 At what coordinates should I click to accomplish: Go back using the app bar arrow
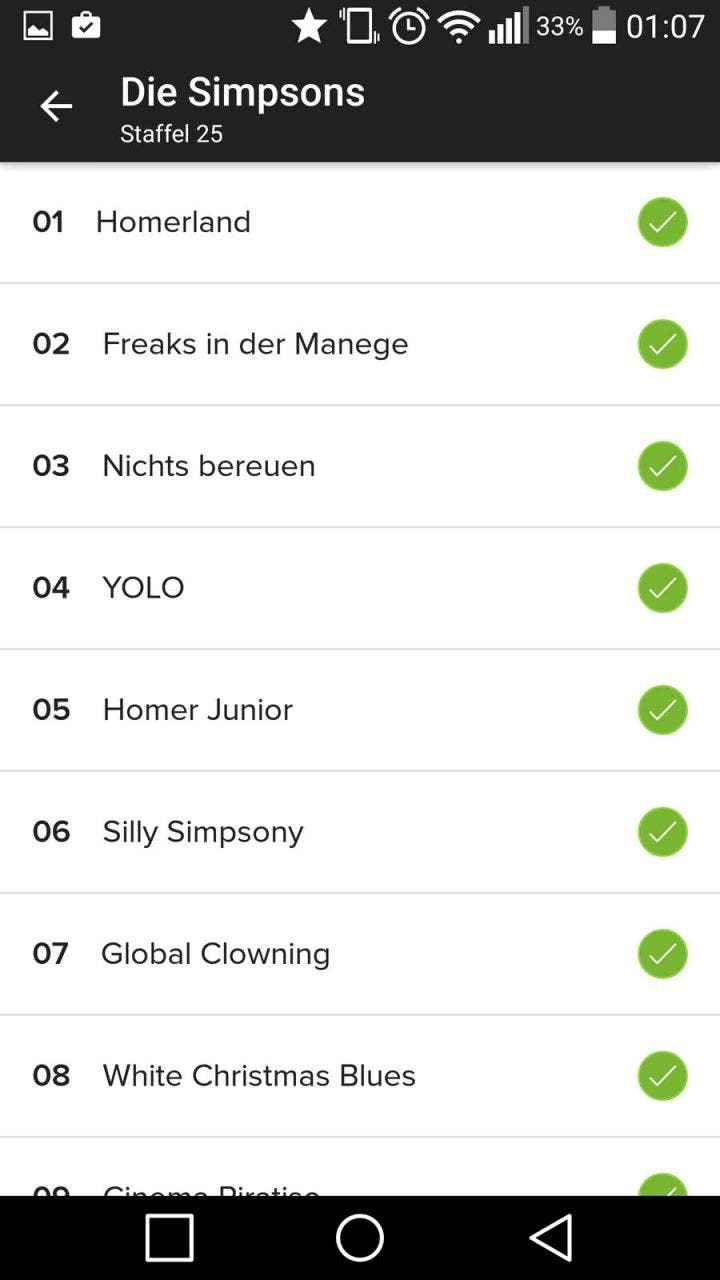(x=56, y=106)
